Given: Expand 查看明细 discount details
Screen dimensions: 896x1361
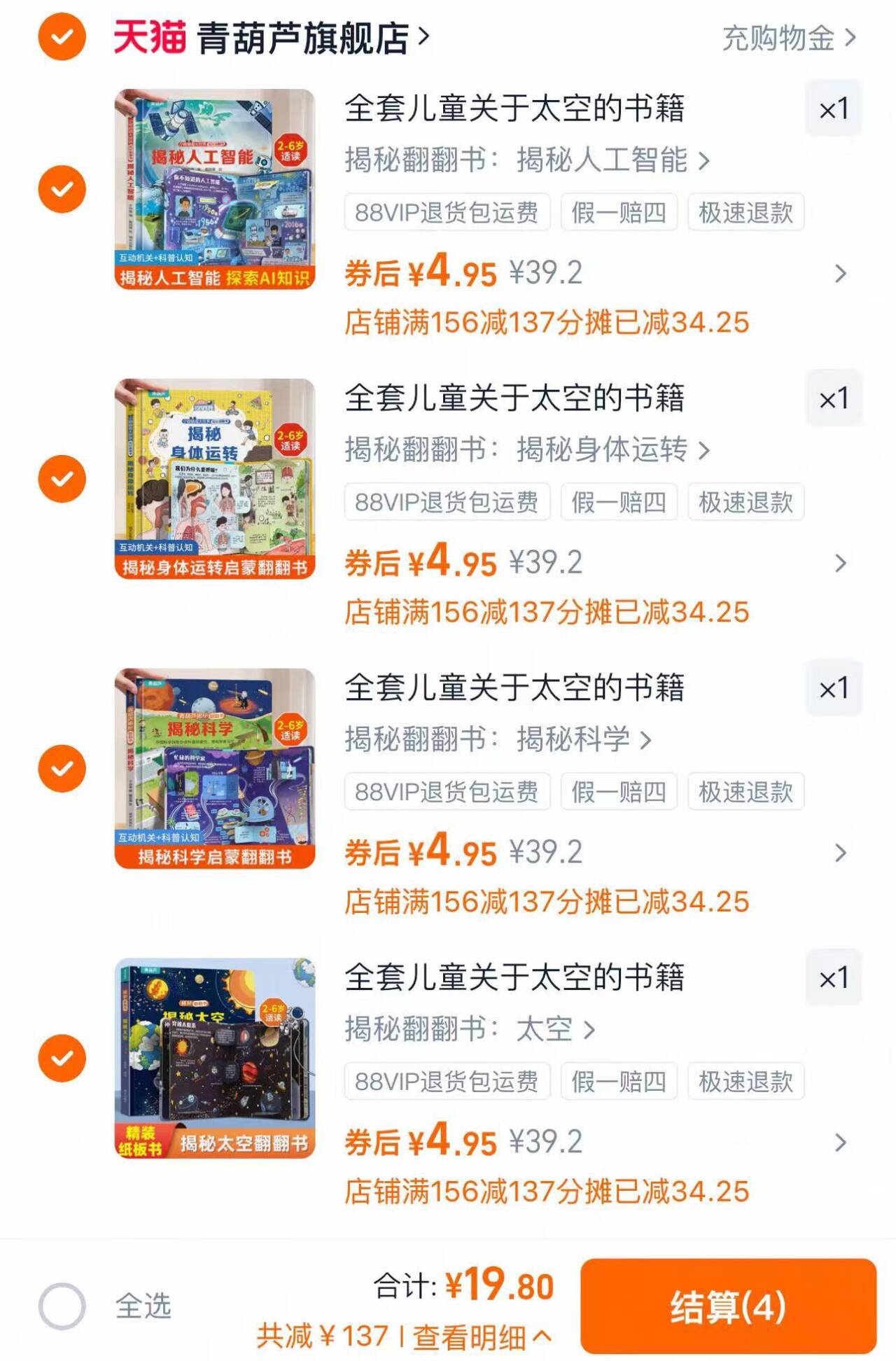Looking at the screenshot, I should (x=481, y=1337).
